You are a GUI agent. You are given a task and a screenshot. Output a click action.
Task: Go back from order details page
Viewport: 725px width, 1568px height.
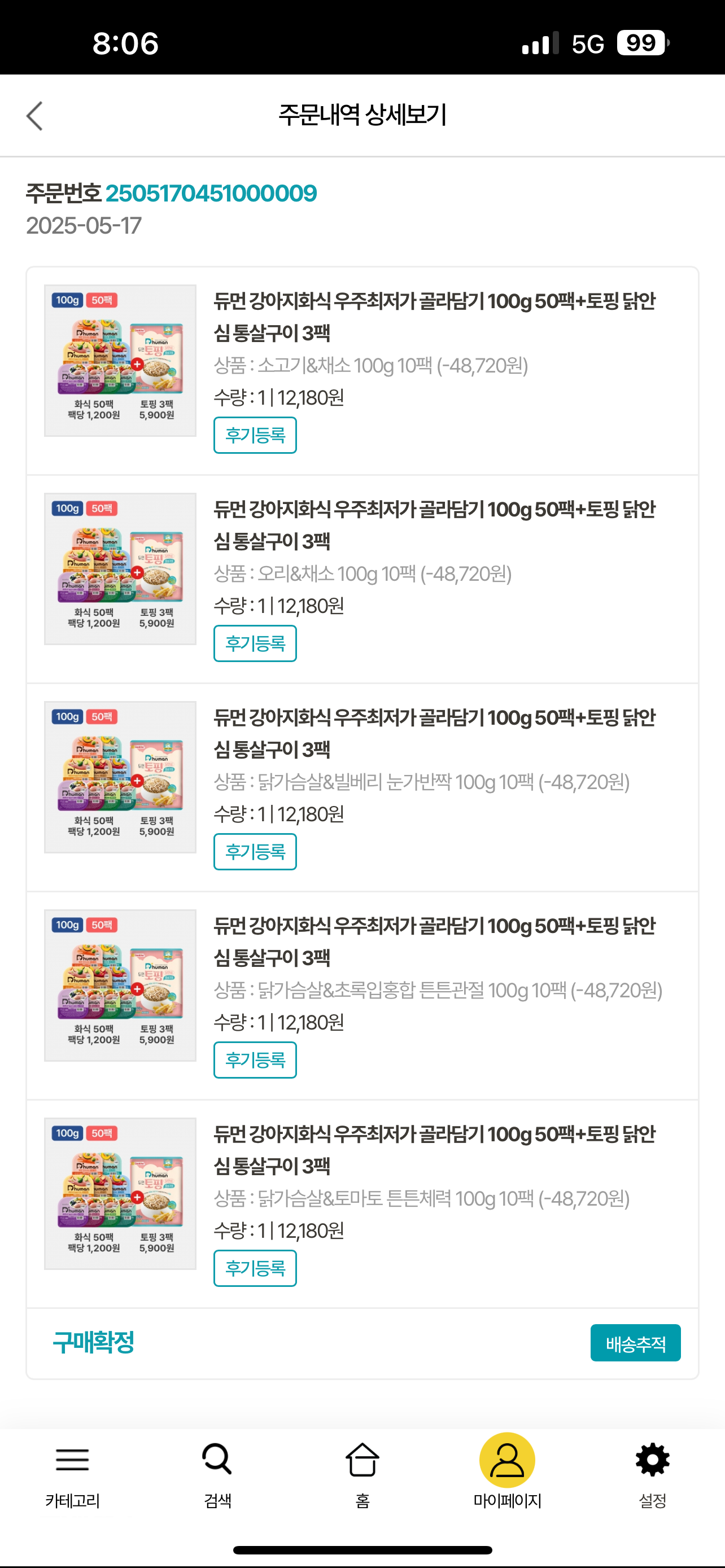click(x=34, y=116)
